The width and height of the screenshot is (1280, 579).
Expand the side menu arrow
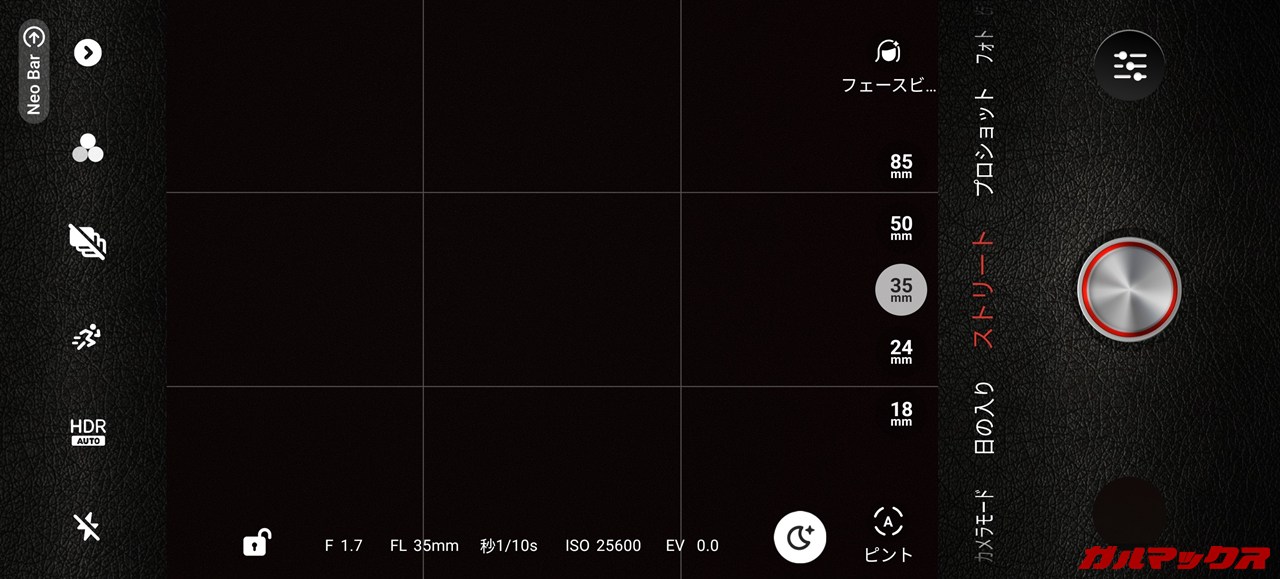88,52
